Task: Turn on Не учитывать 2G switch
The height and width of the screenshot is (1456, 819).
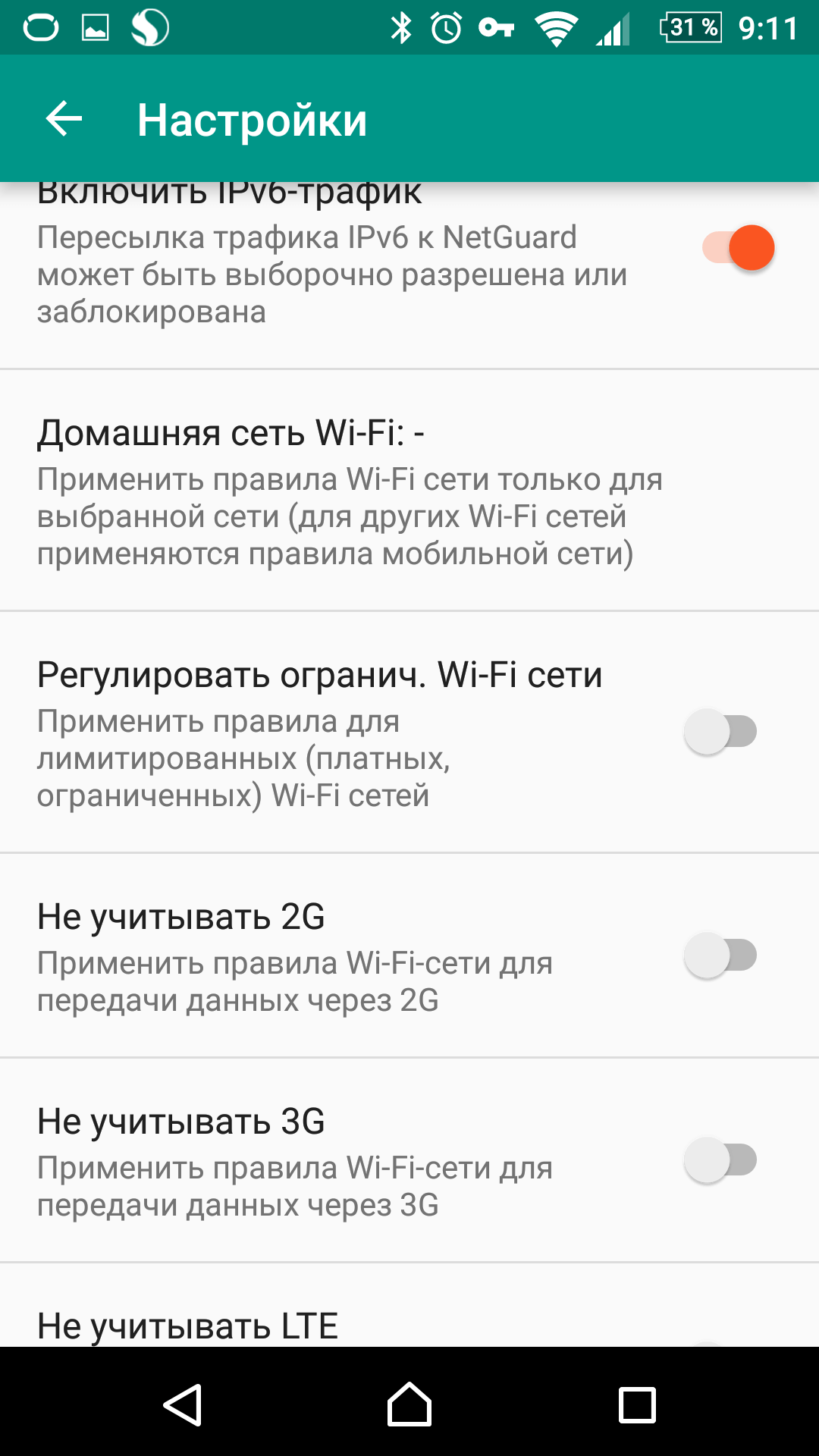Action: [x=720, y=955]
